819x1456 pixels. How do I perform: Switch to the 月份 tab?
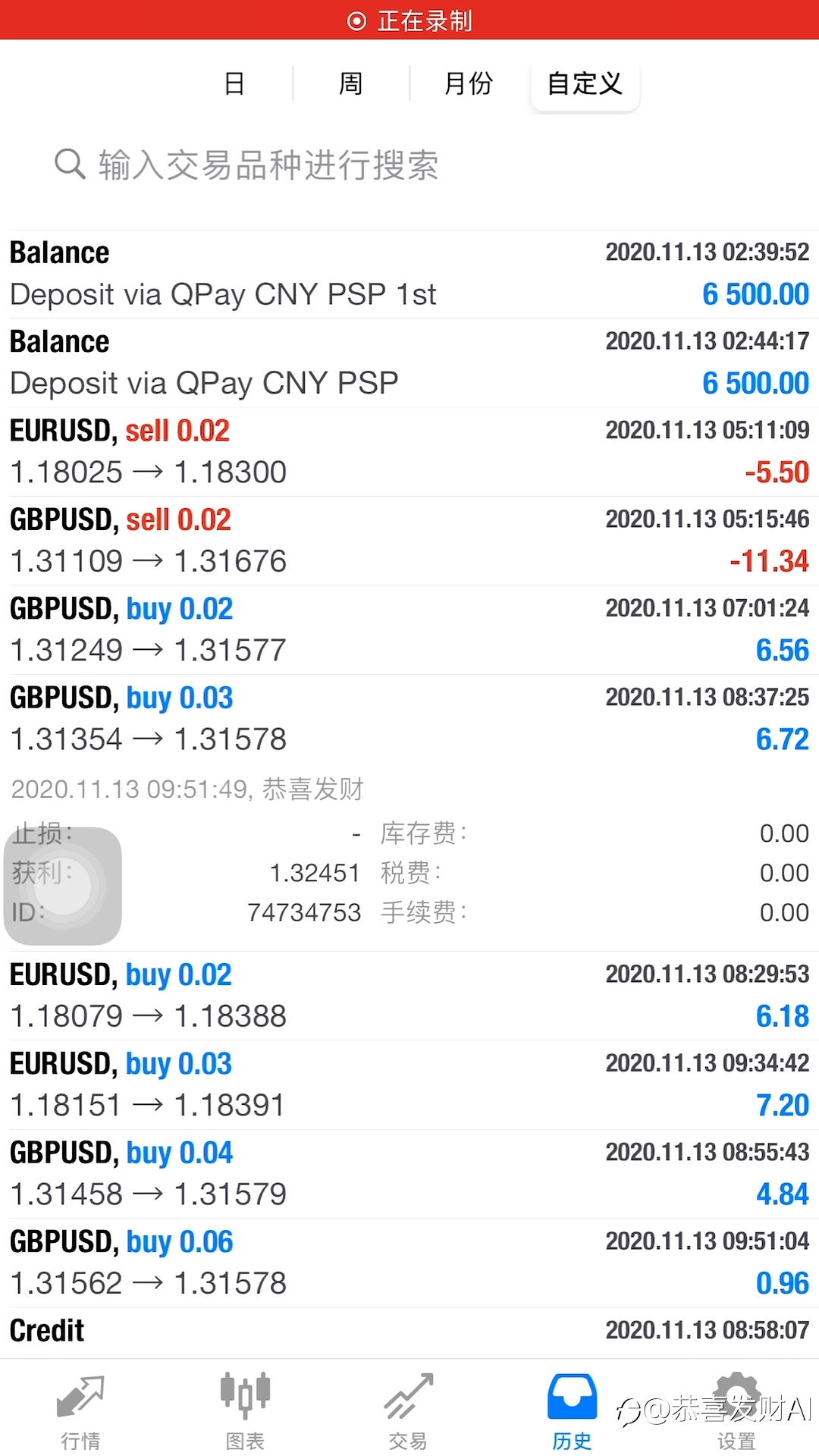click(468, 83)
